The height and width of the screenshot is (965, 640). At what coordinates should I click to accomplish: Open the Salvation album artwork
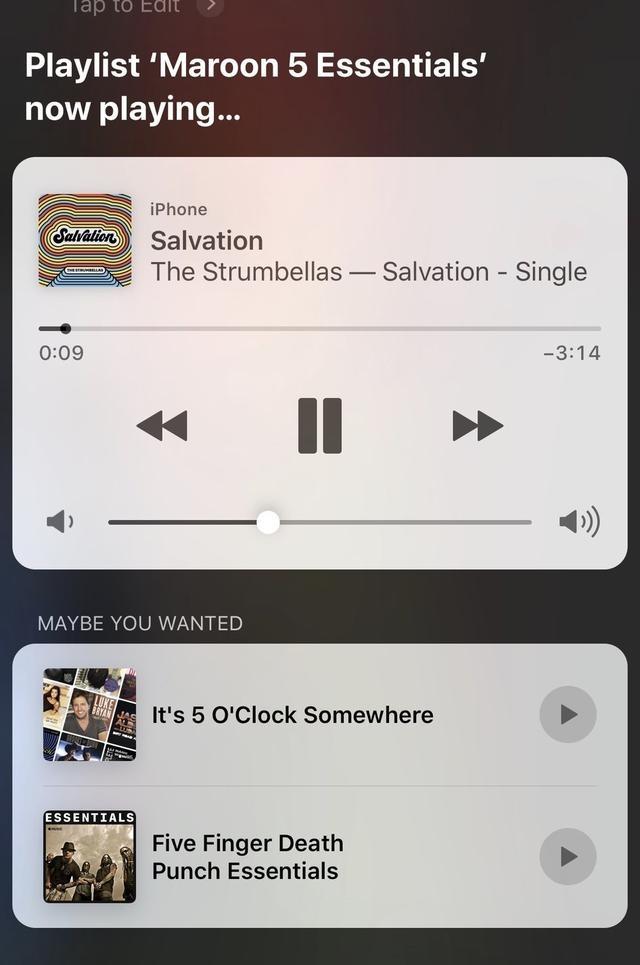(85, 241)
